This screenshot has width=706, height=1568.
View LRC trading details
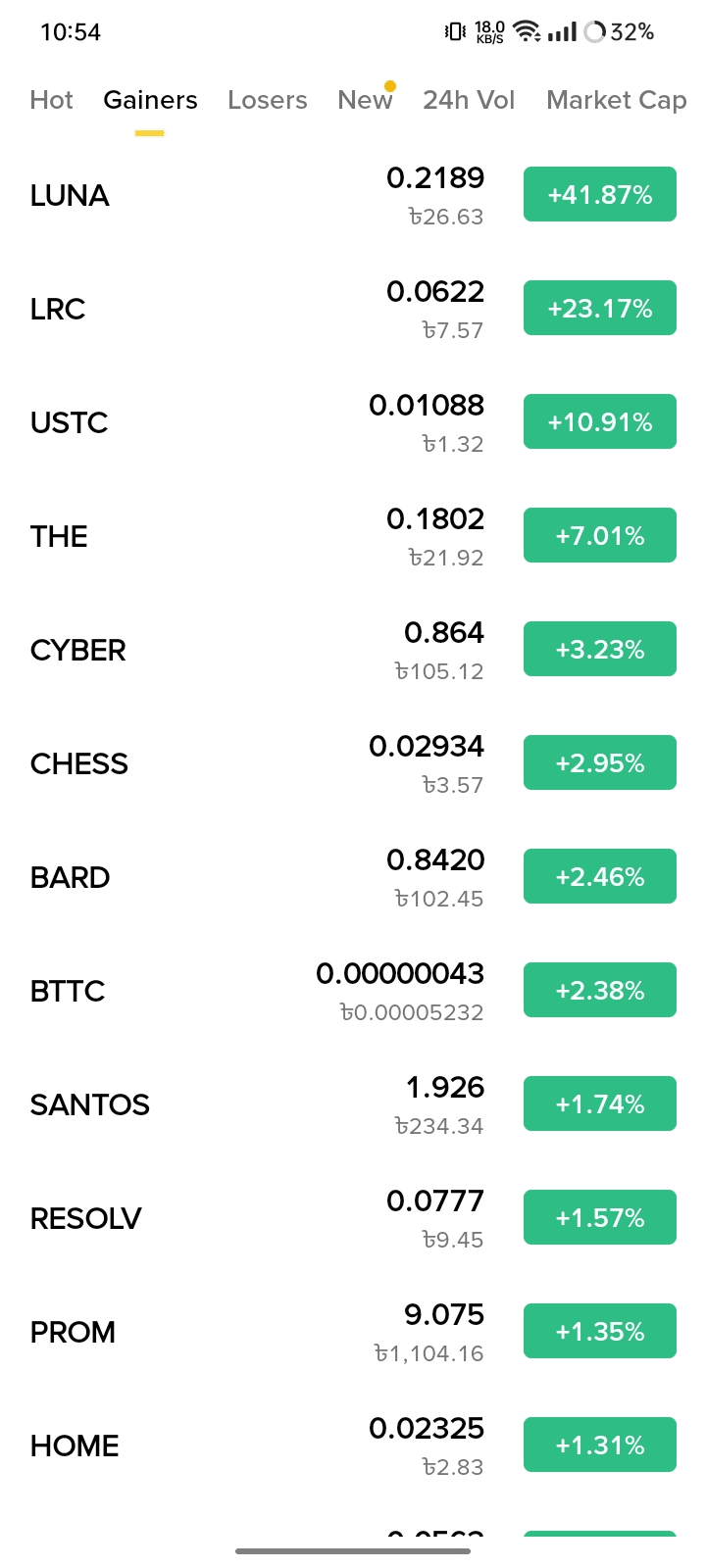(59, 310)
